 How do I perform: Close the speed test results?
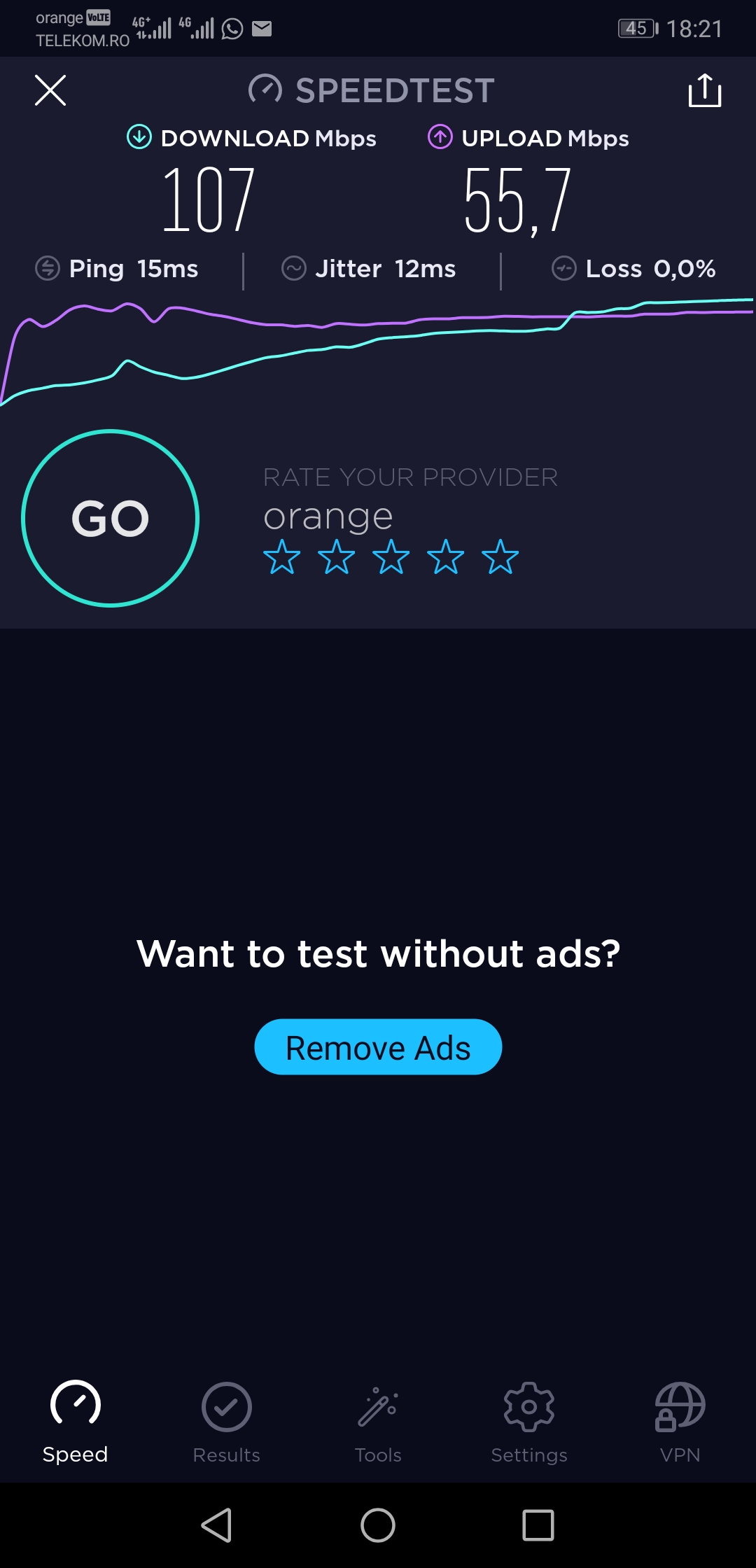[x=50, y=90]
